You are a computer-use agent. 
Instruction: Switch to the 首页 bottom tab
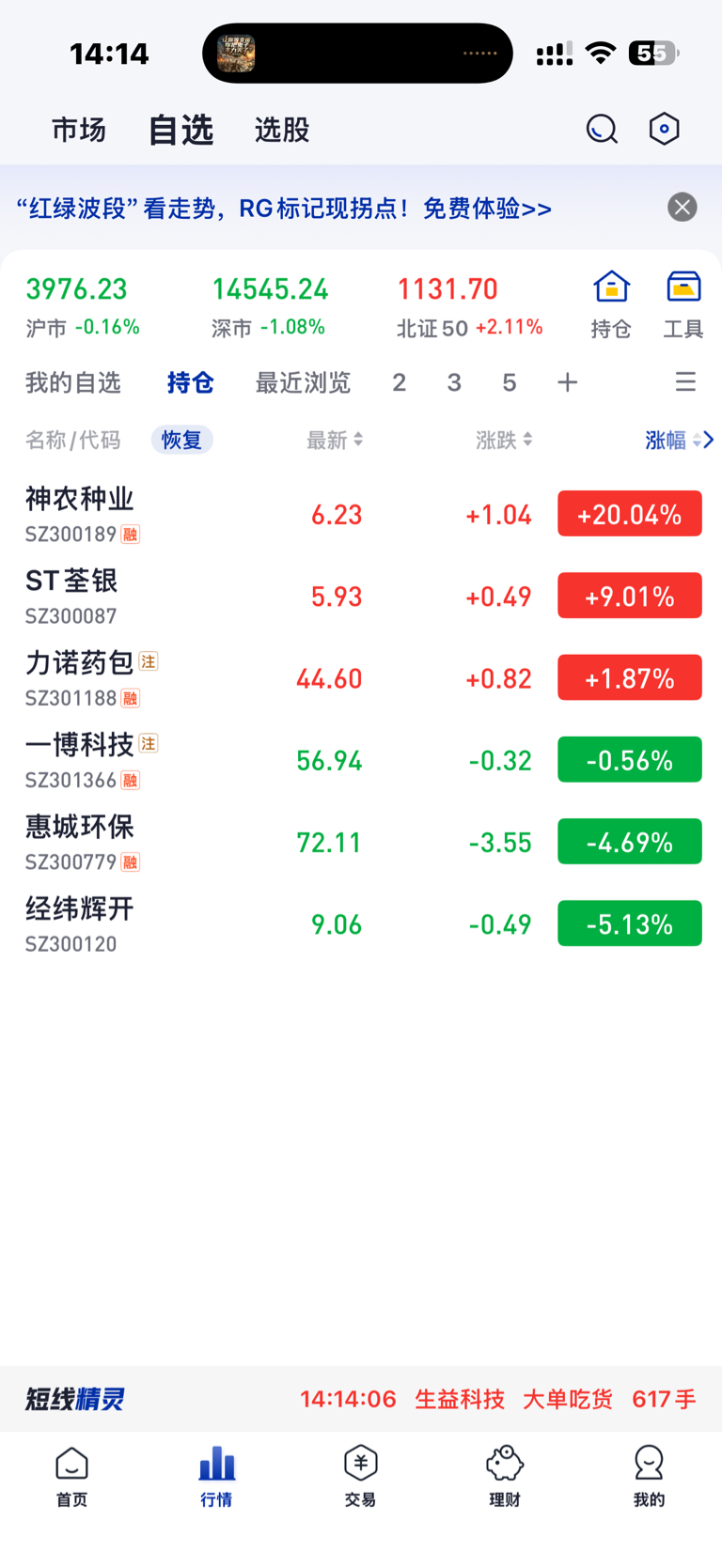tap(72, 1476)
